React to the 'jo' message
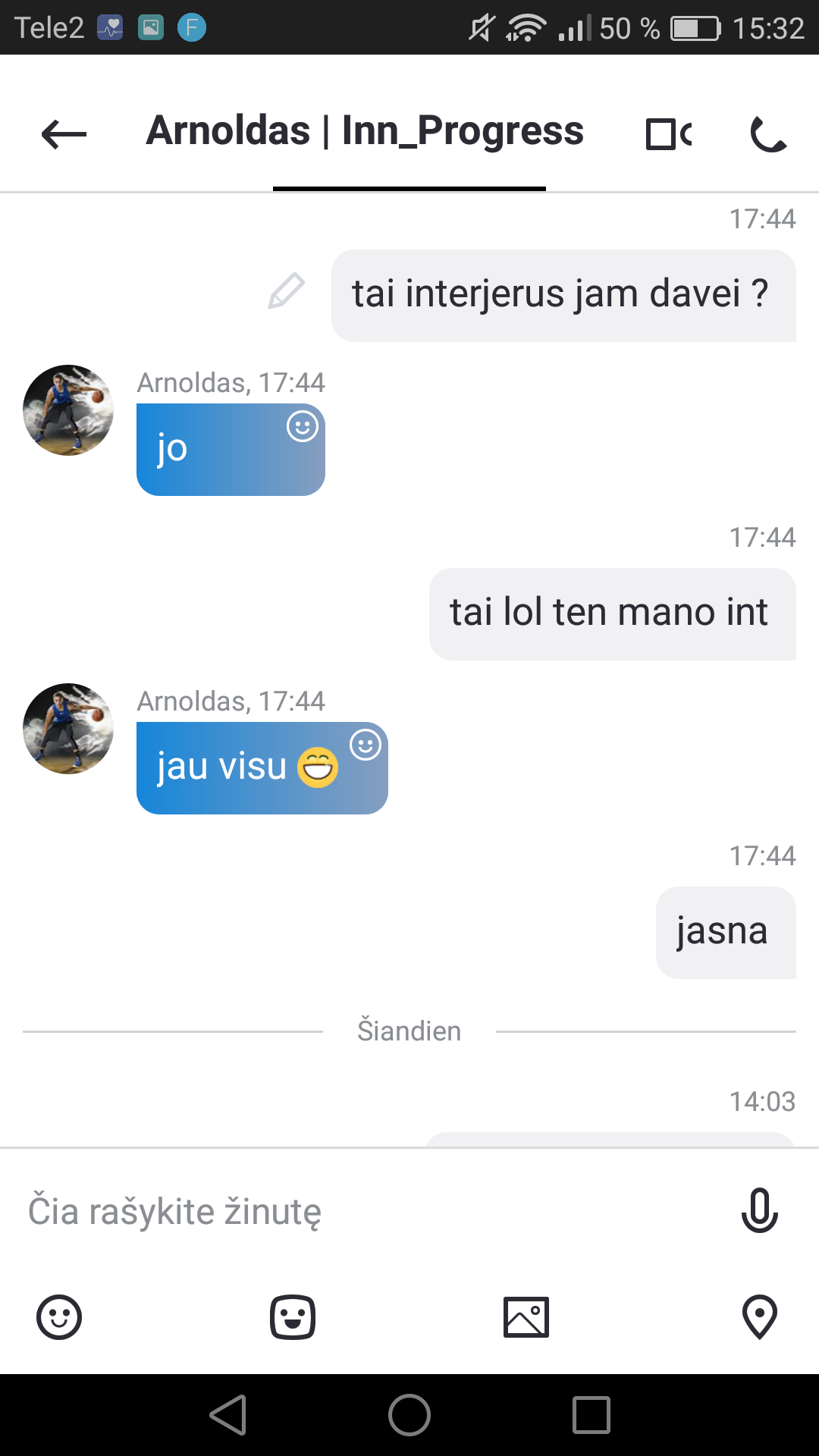The image size is (819, 1456). click(x=302, y=426)
